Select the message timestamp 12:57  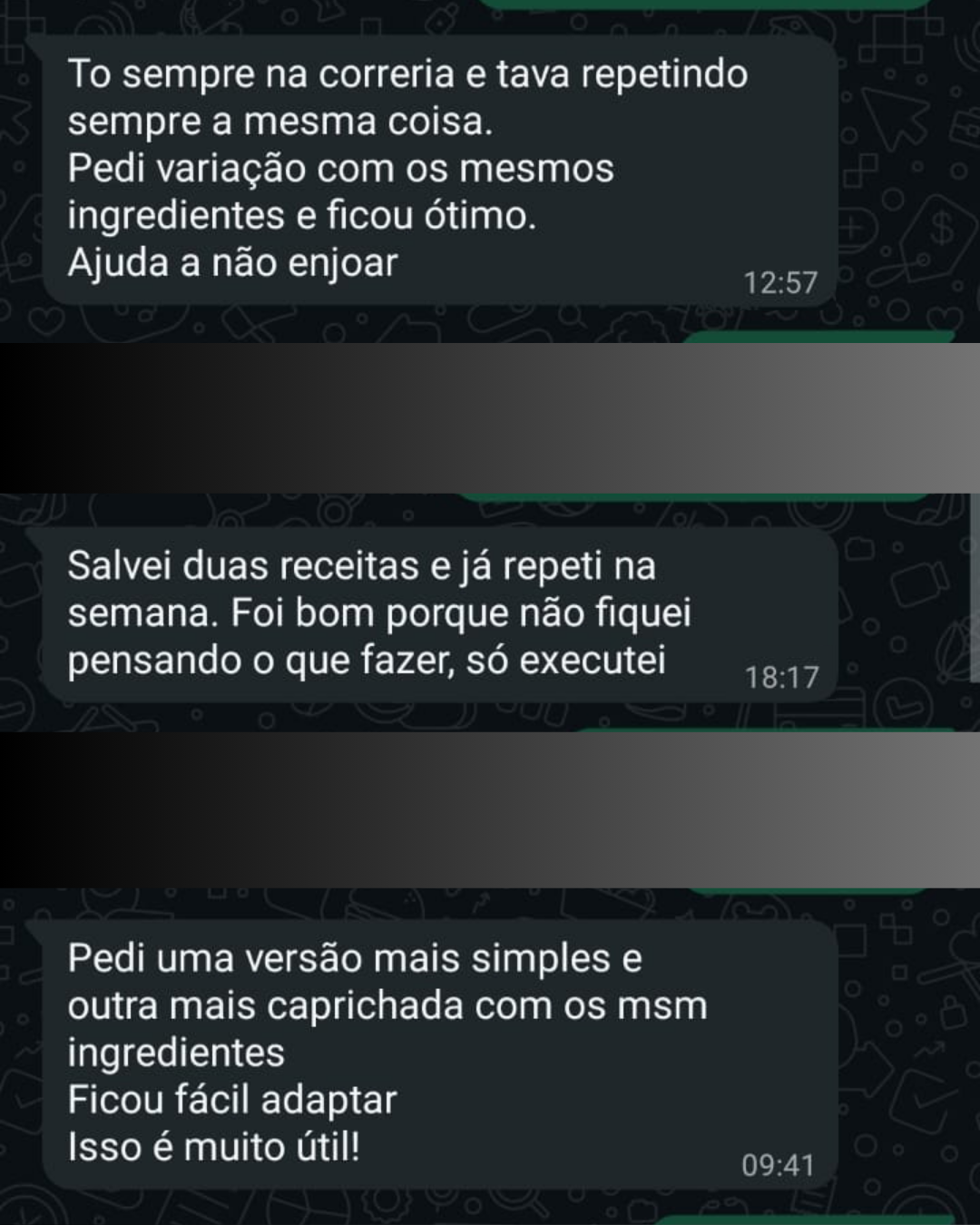tap(781, 280)
